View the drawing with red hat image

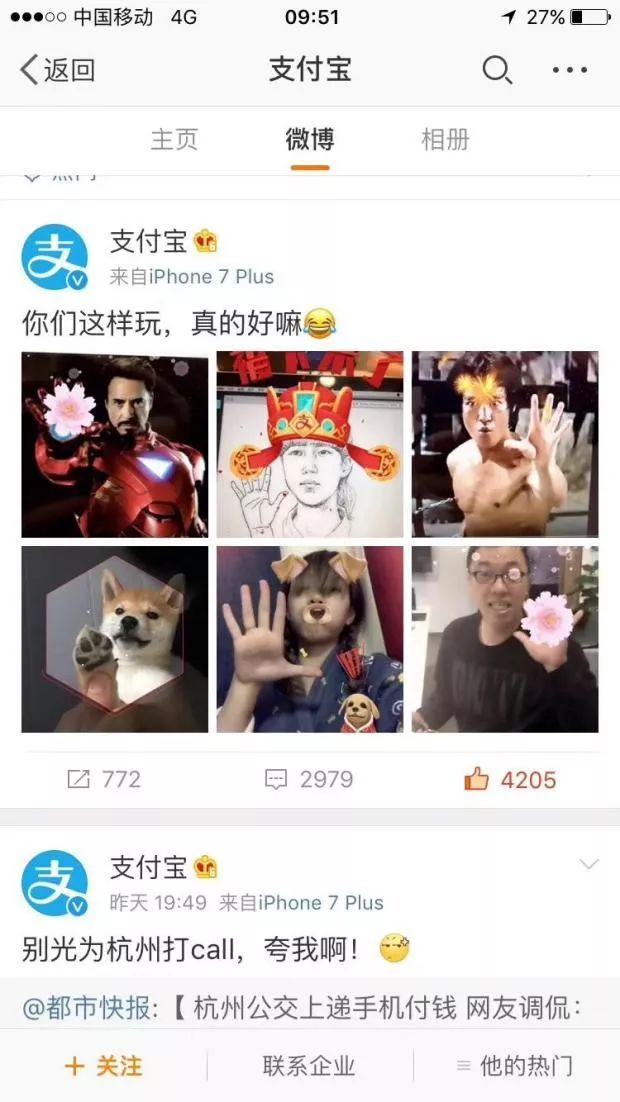tap(310, 444)
